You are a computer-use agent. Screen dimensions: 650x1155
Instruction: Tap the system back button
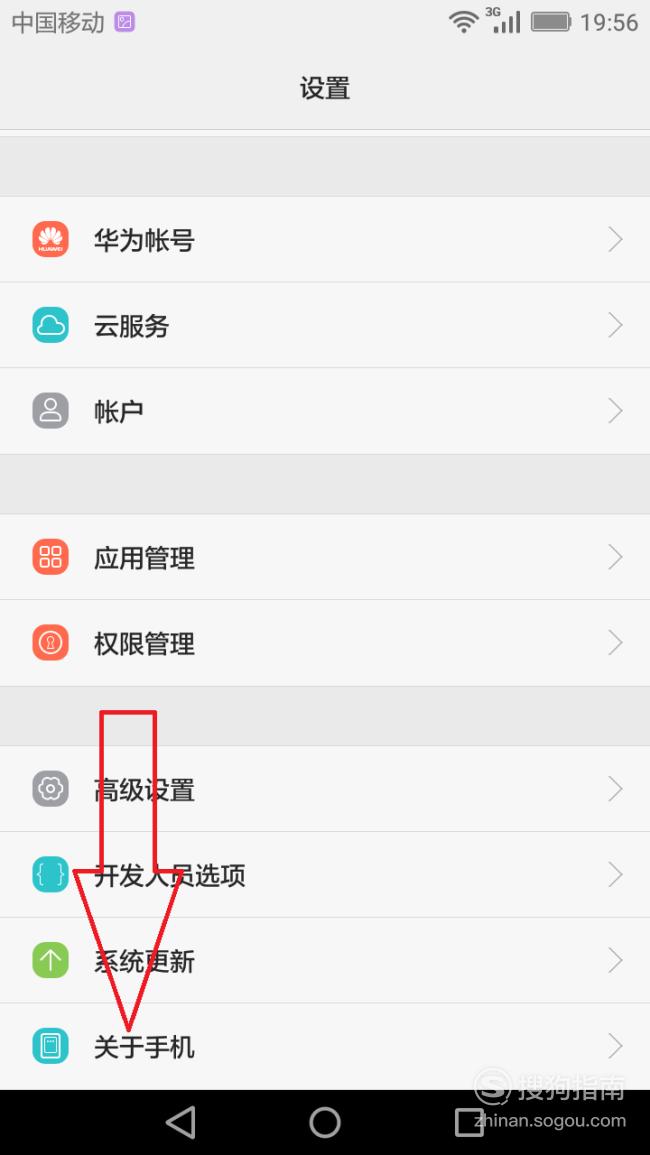181,1123
